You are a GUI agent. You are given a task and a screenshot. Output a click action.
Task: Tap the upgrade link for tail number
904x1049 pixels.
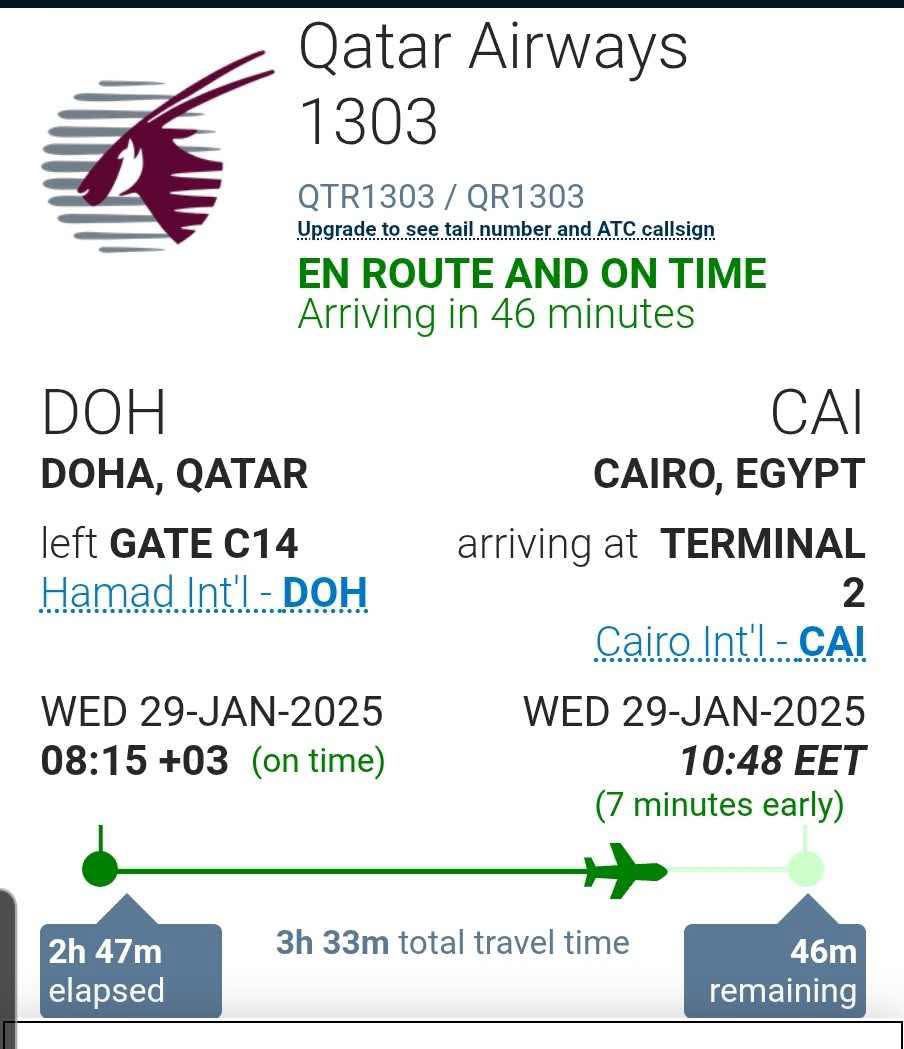tap(506, 229)
